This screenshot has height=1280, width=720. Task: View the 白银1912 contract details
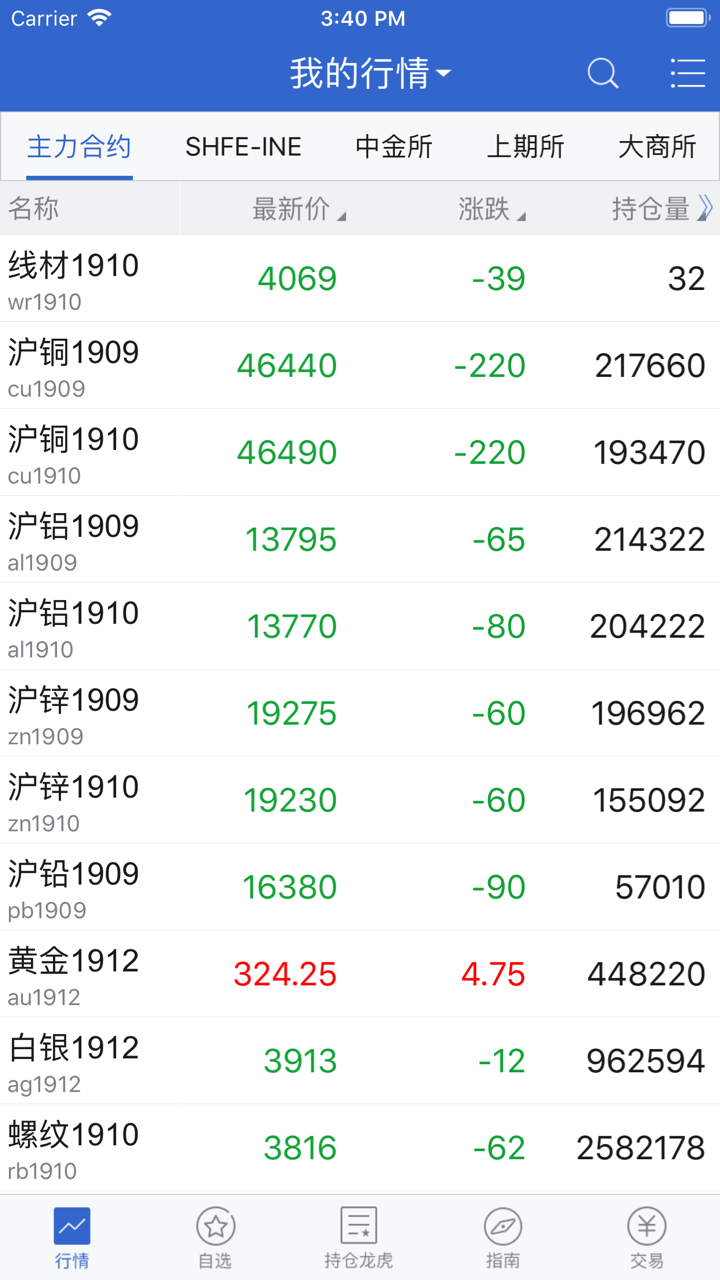[360, 1062]
